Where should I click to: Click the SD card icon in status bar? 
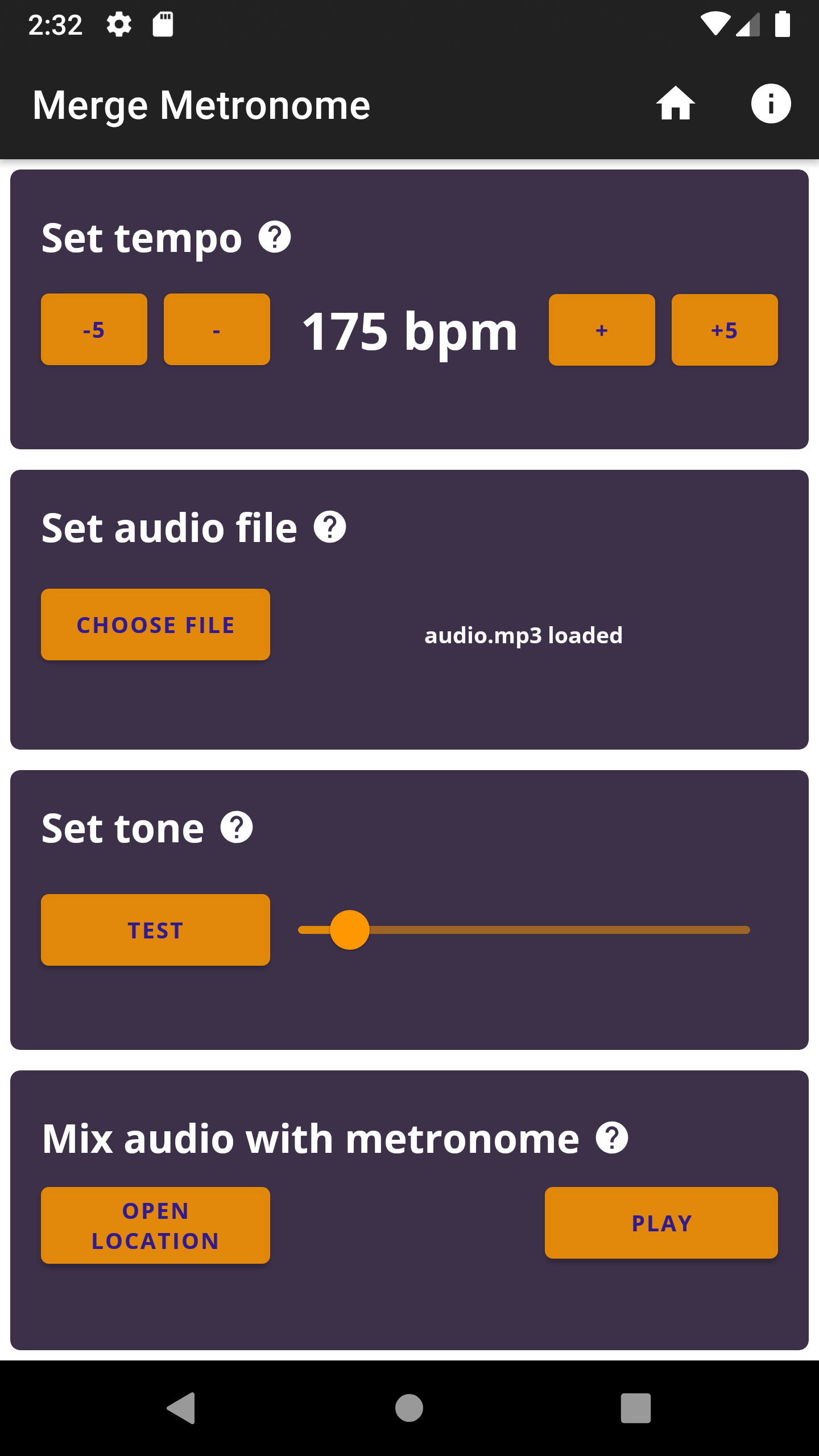162,24
